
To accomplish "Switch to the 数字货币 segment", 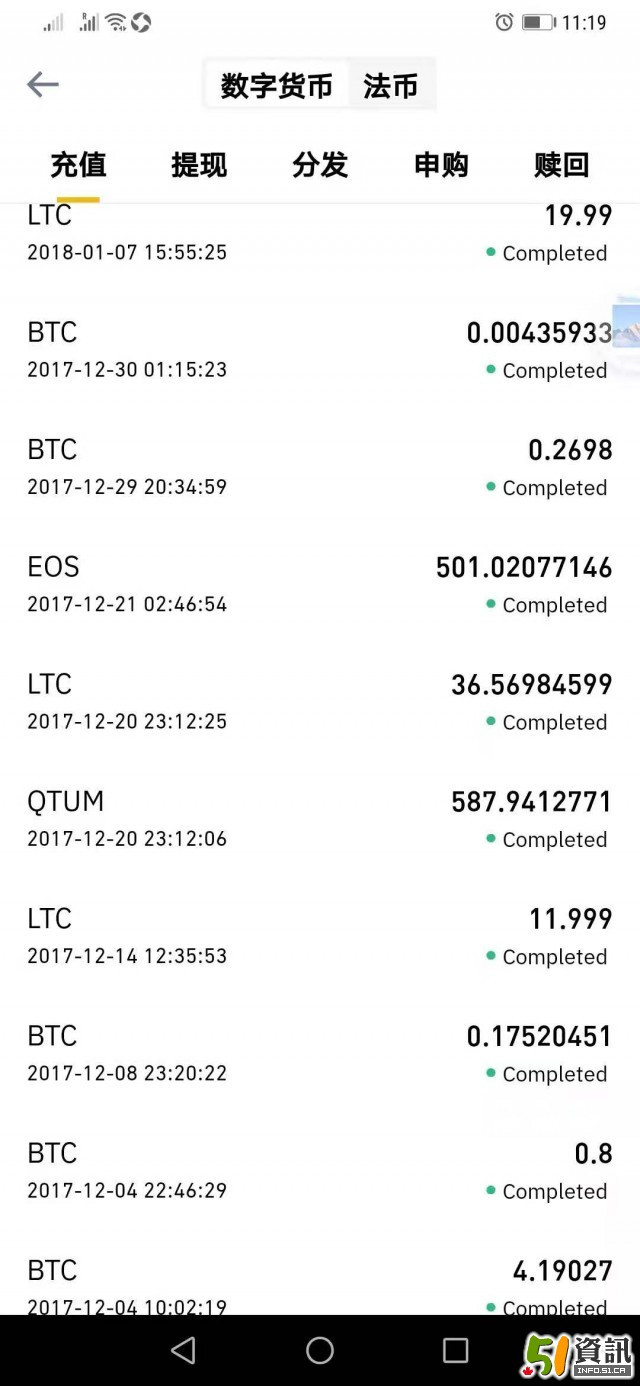I will pos(276,86).
